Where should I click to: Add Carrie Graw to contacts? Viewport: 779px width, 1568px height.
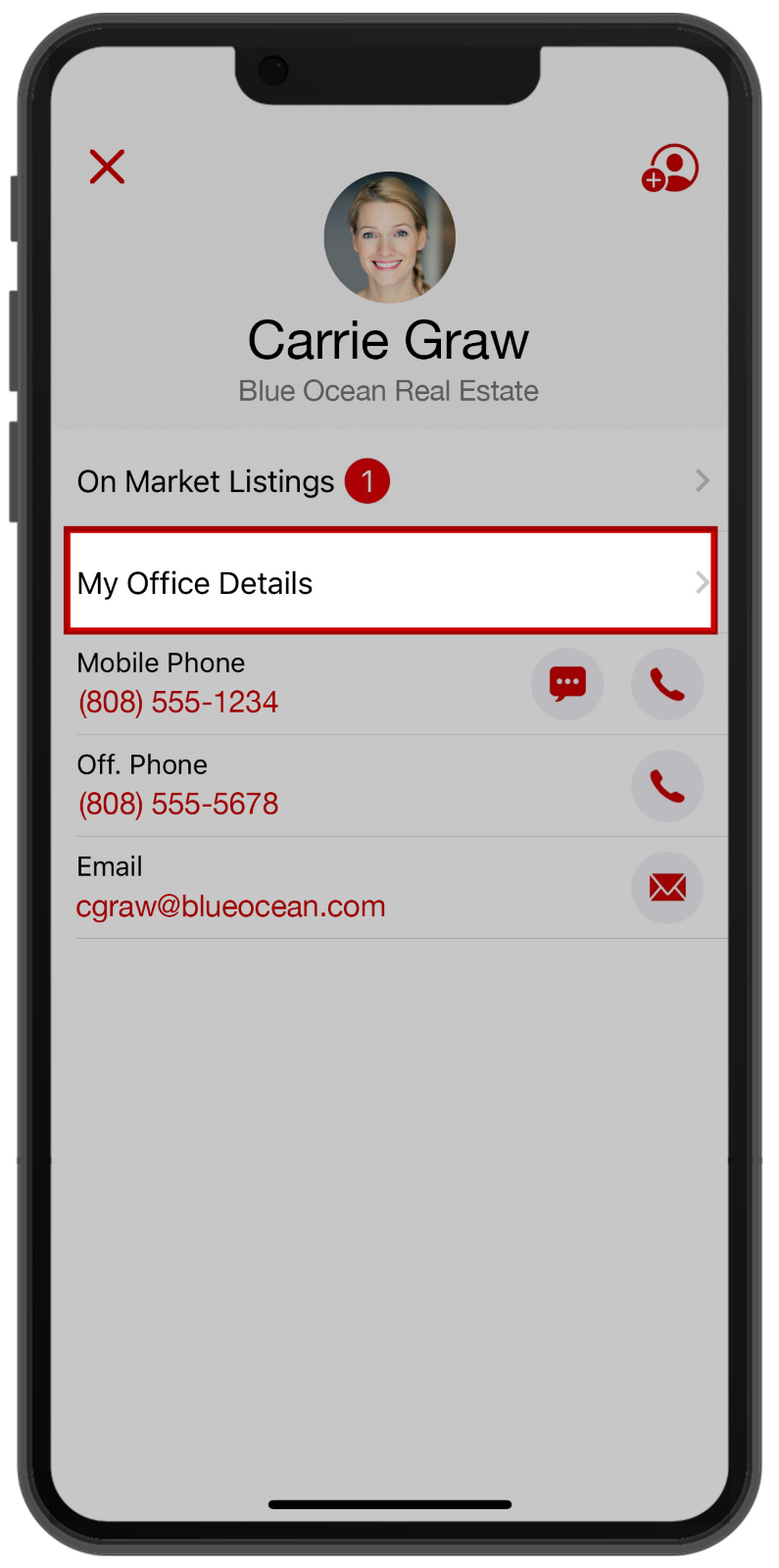[x=670, y=169]
